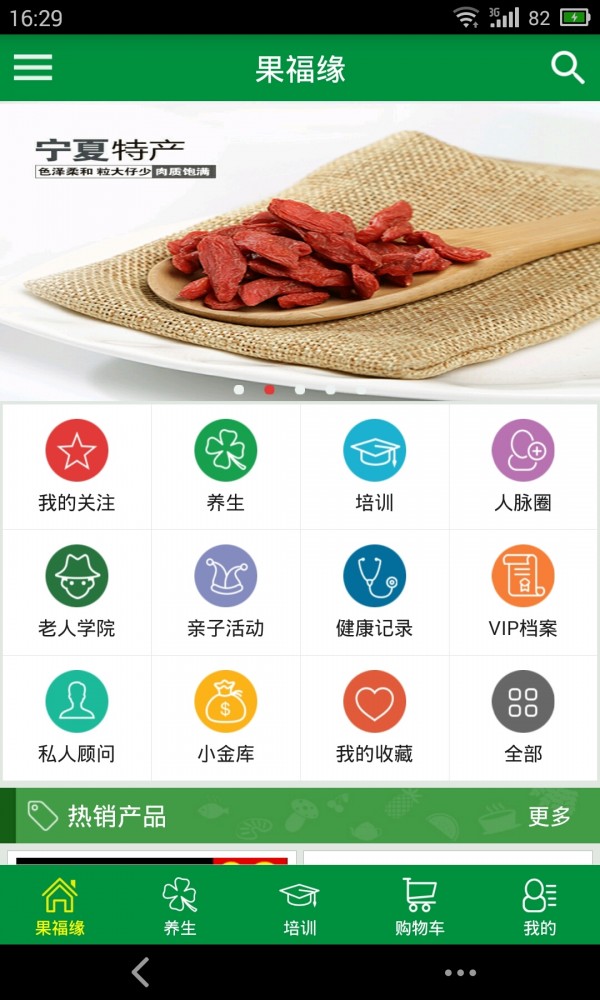Open 私人顾问 section
Image resolution: width=600 pixels, height=1000 pixels.
(77, 717)
